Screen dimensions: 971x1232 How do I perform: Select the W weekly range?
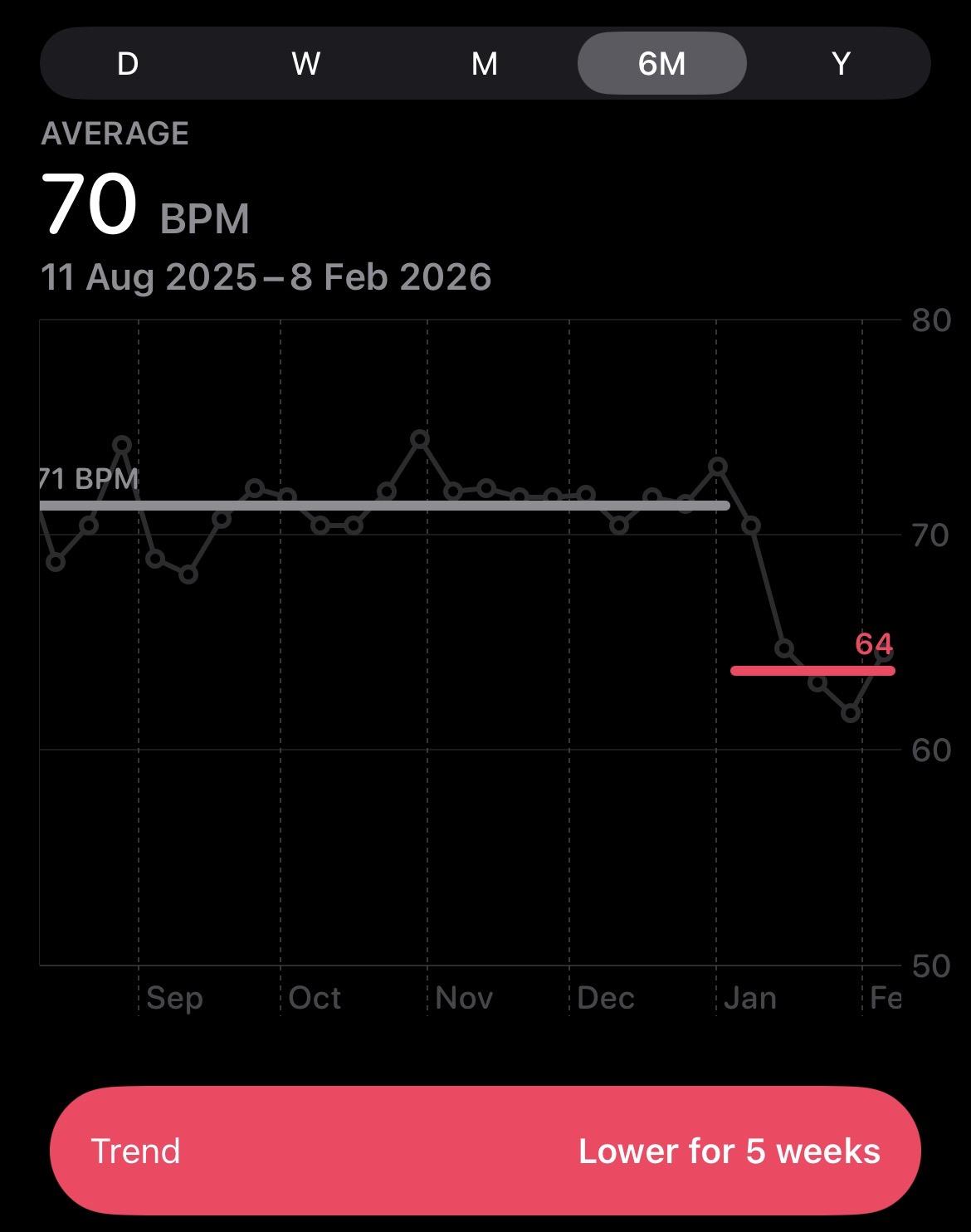tap(306, 64)
